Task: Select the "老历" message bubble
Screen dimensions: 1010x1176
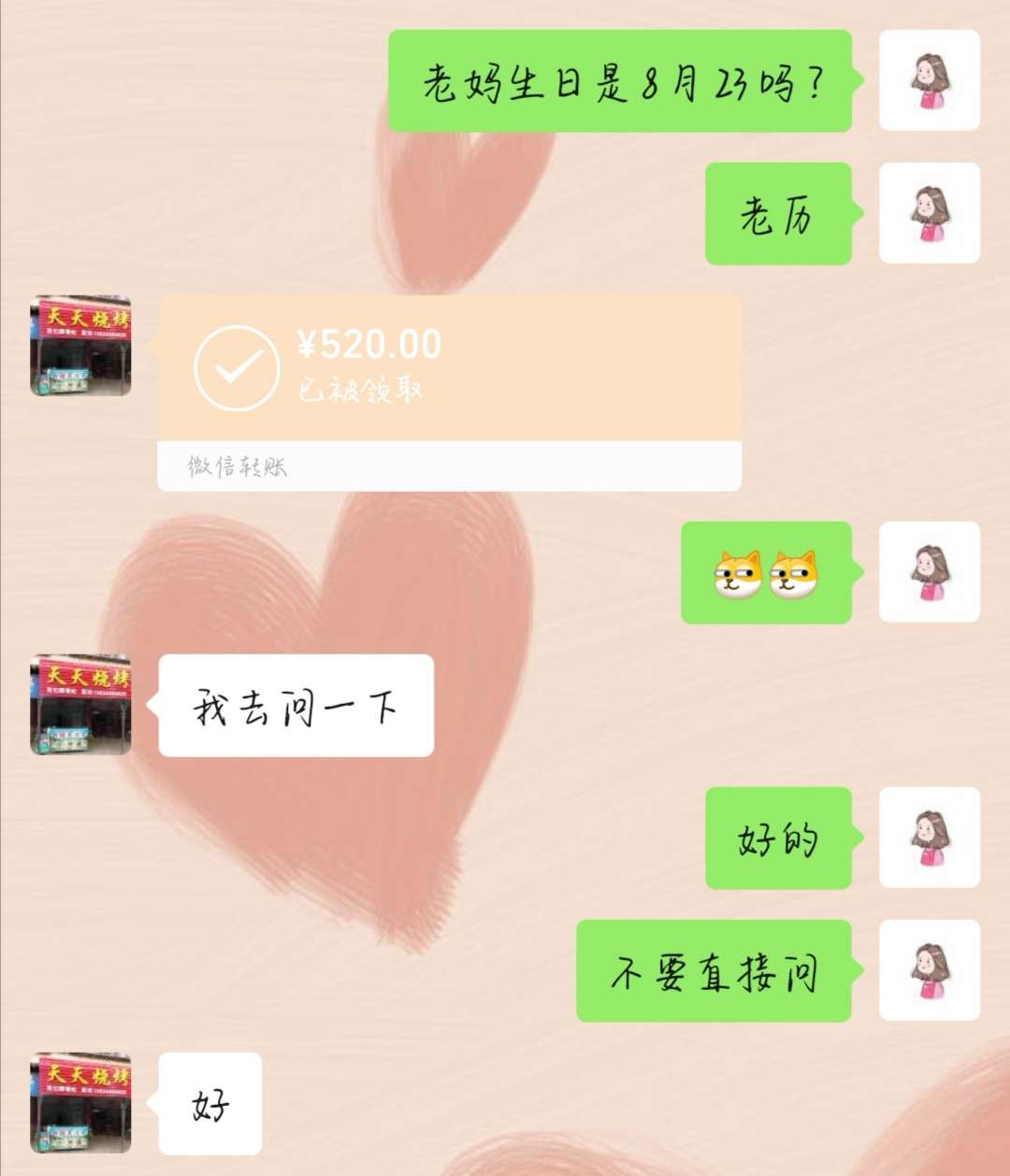Action: click(x=778, y=213)
